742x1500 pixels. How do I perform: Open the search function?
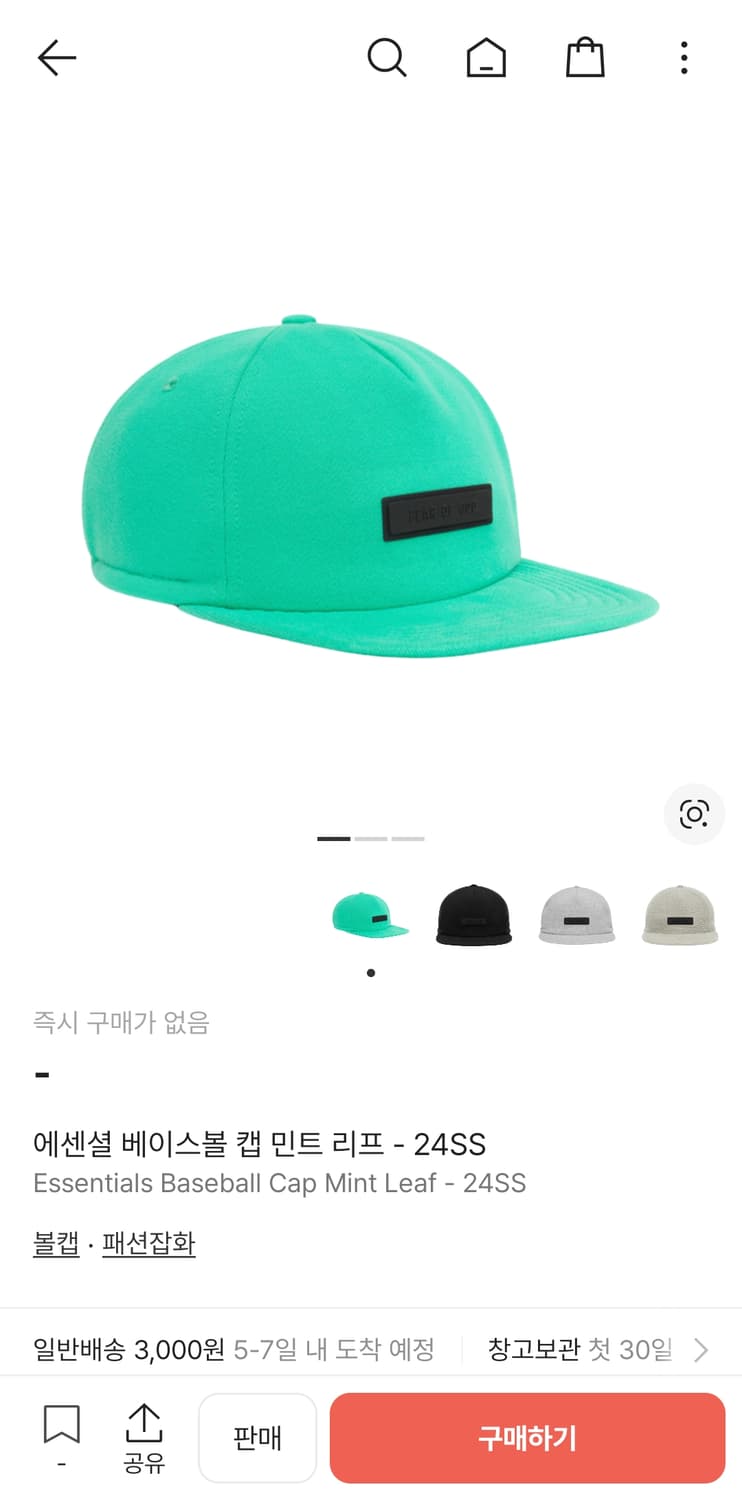pos(387,57)
